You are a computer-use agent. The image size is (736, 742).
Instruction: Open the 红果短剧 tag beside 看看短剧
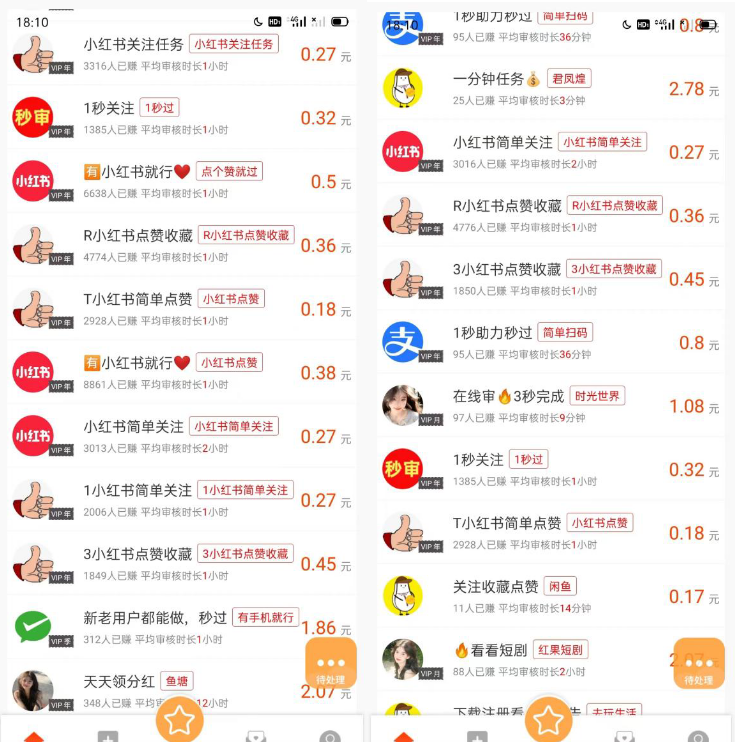(x=559, y=649)
